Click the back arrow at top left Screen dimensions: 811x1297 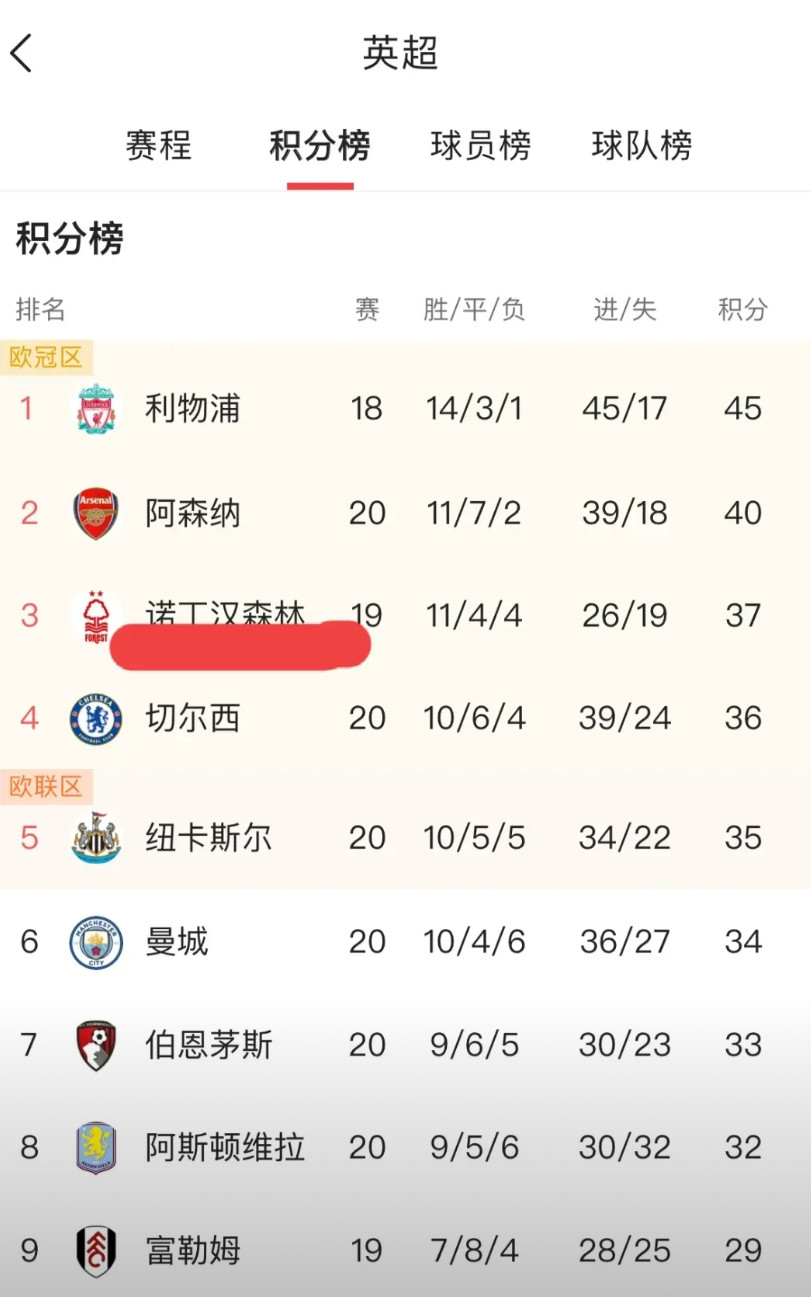coord(24,52)
